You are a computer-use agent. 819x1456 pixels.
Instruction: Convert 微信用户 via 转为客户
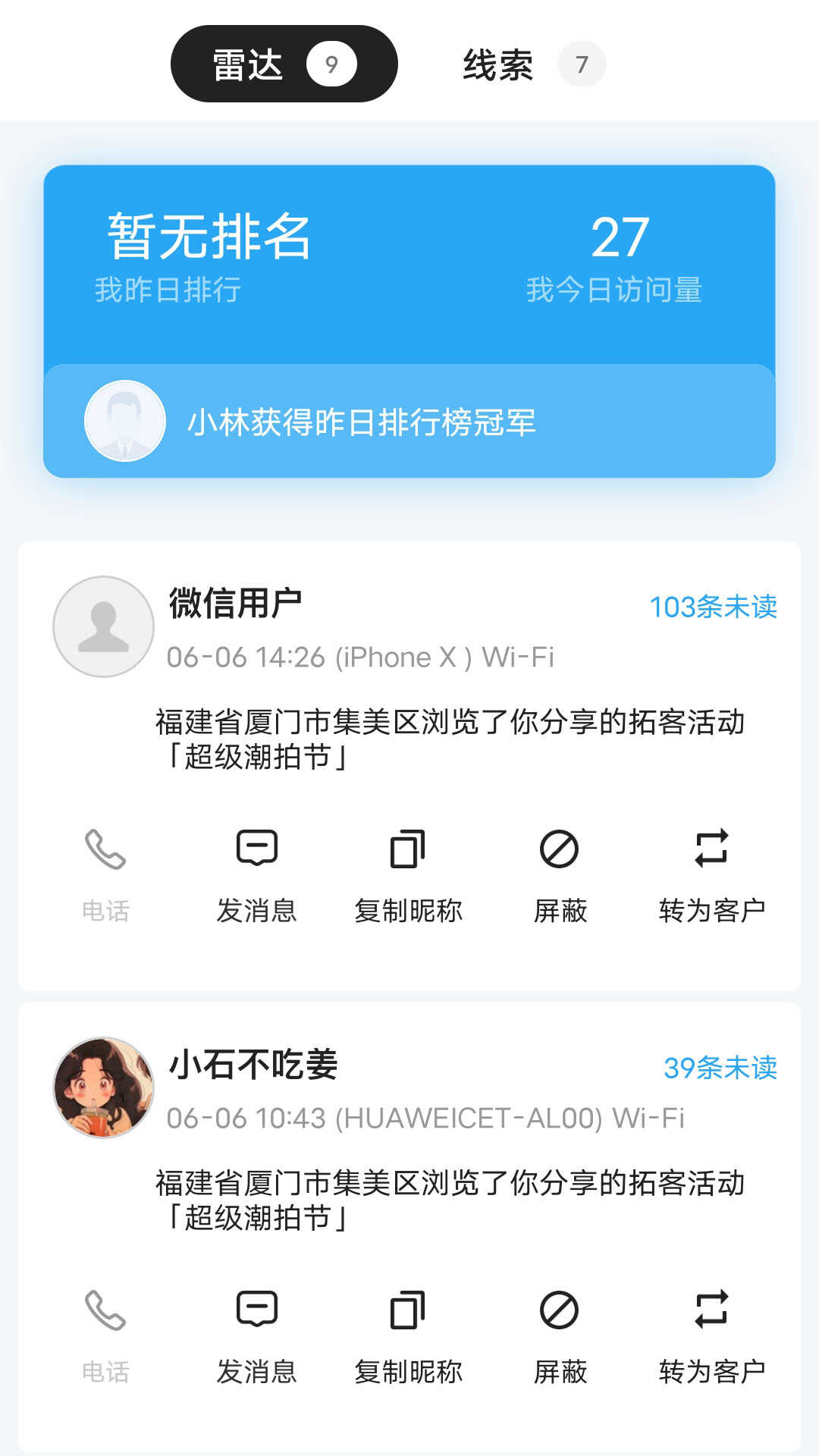click(x=711, y=876)
